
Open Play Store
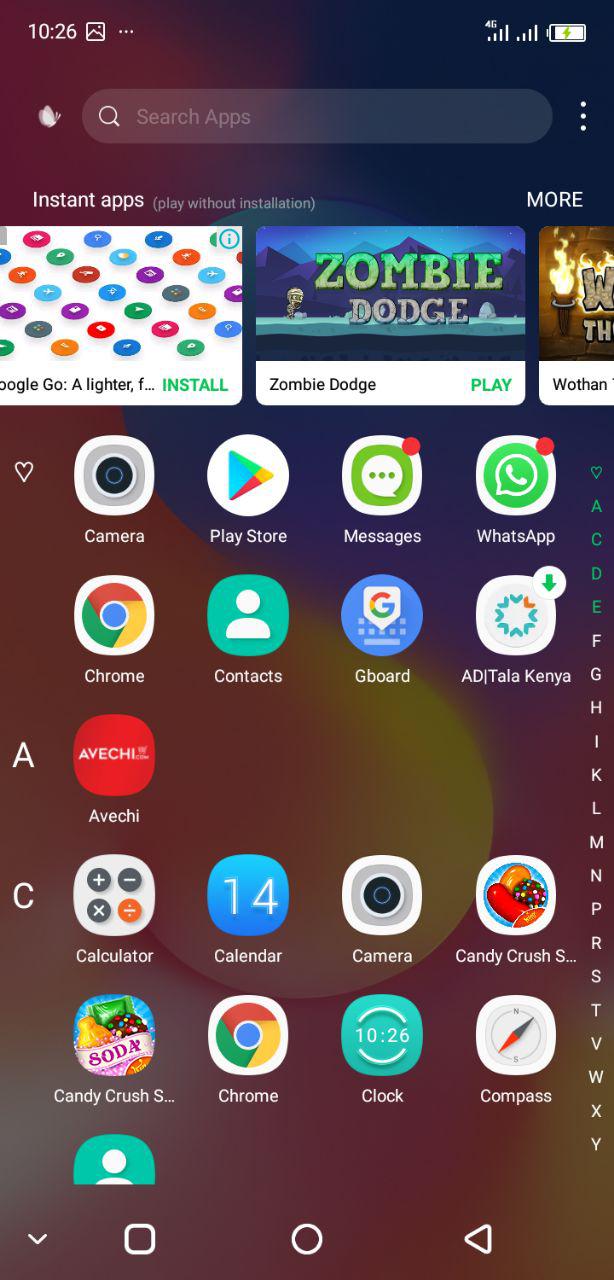248,490
